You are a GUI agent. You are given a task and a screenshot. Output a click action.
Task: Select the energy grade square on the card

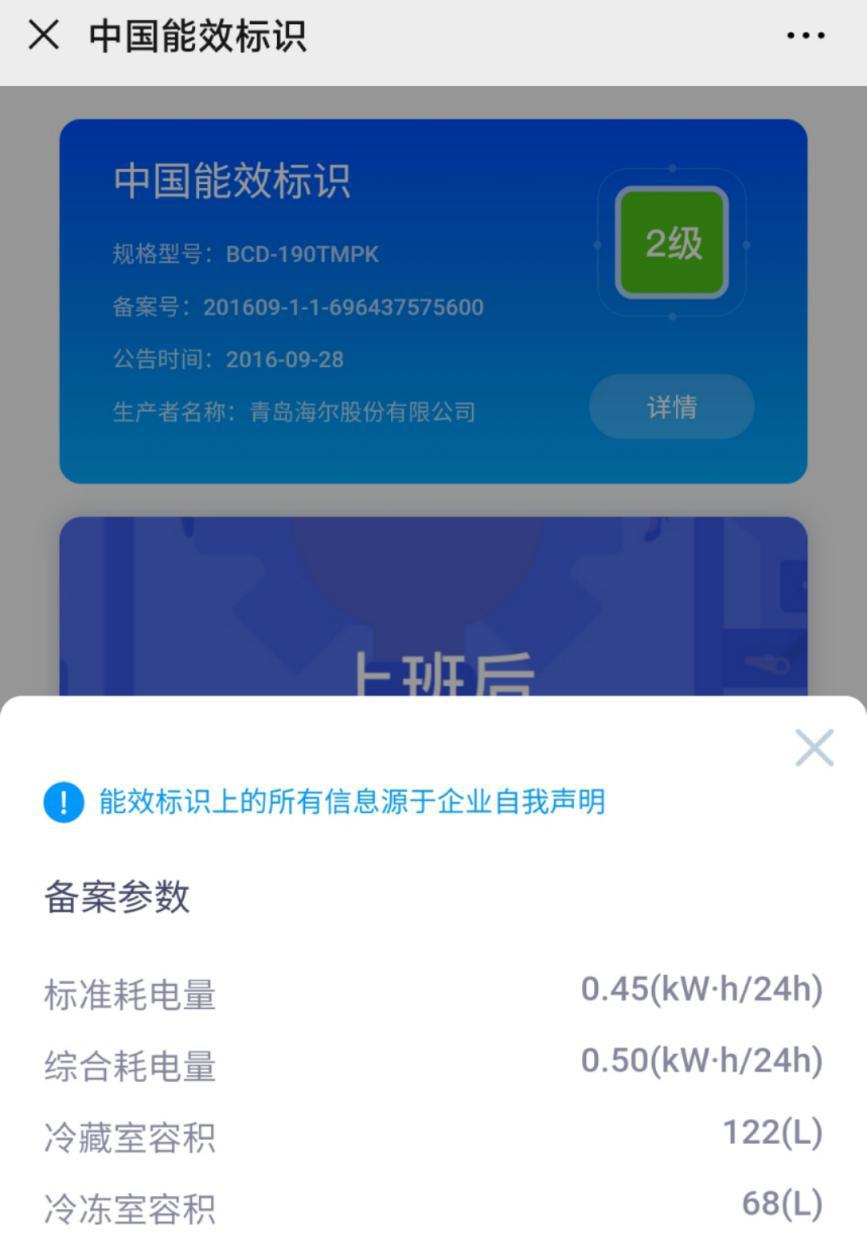click(x=671, y=242)
